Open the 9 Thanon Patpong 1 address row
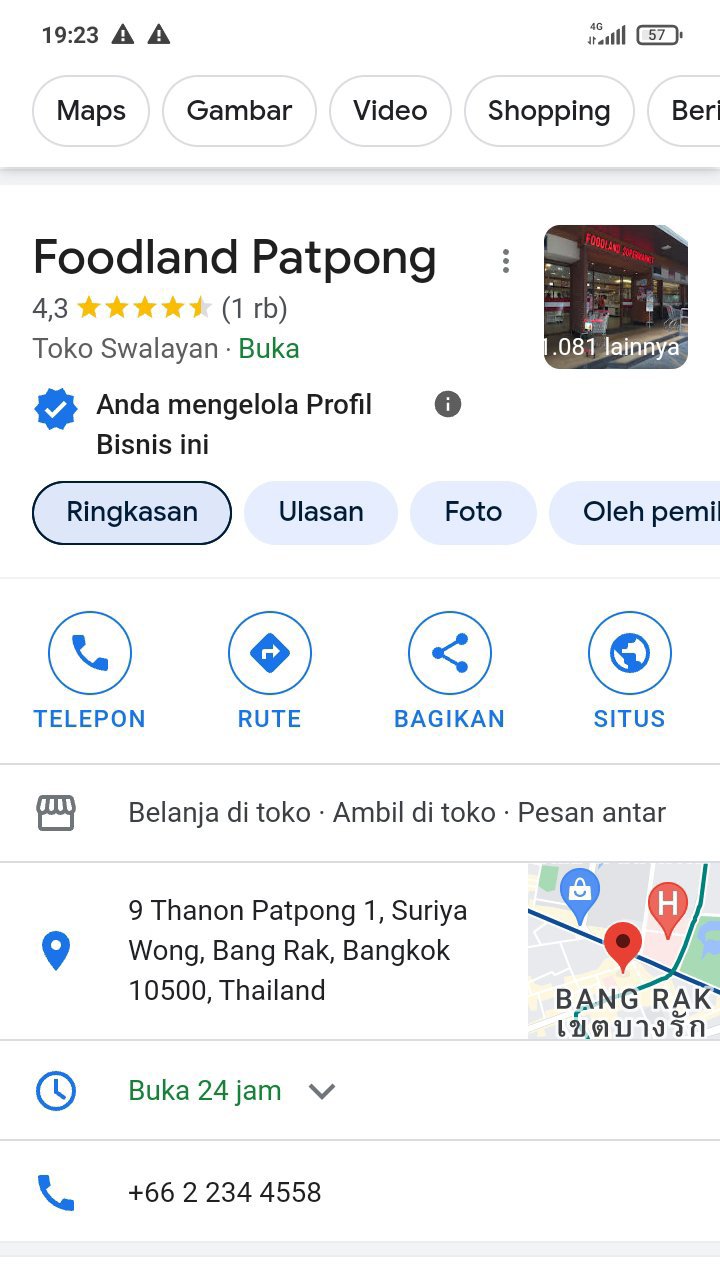 click(298, 950)
